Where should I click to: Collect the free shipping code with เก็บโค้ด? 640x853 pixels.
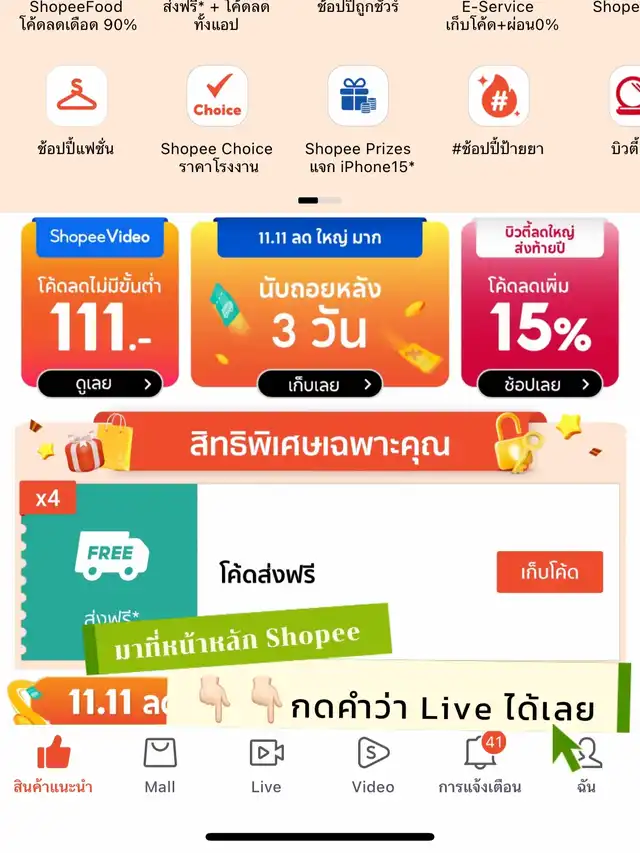549,572
